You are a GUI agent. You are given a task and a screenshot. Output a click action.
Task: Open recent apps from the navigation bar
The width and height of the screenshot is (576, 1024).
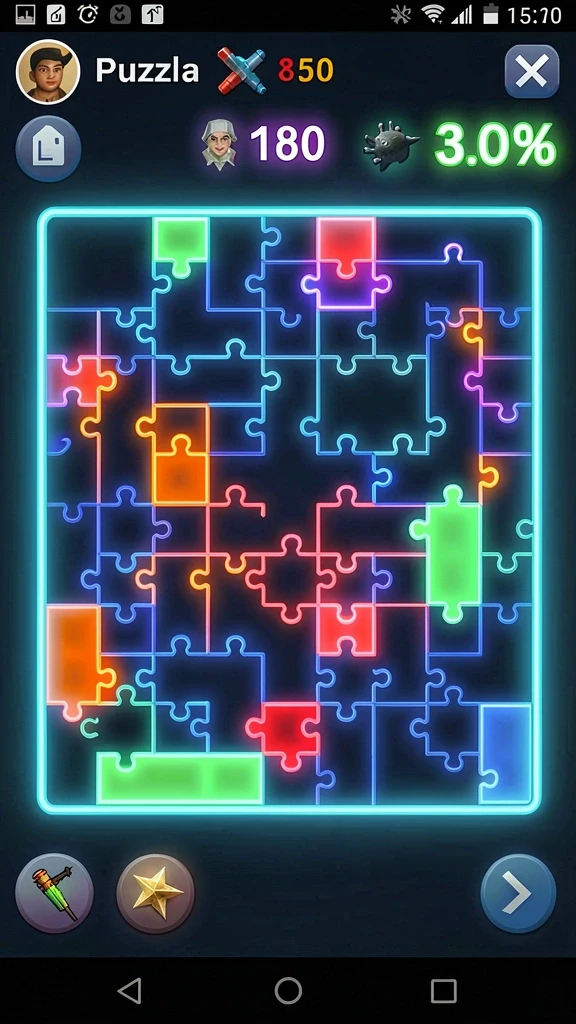443,990
